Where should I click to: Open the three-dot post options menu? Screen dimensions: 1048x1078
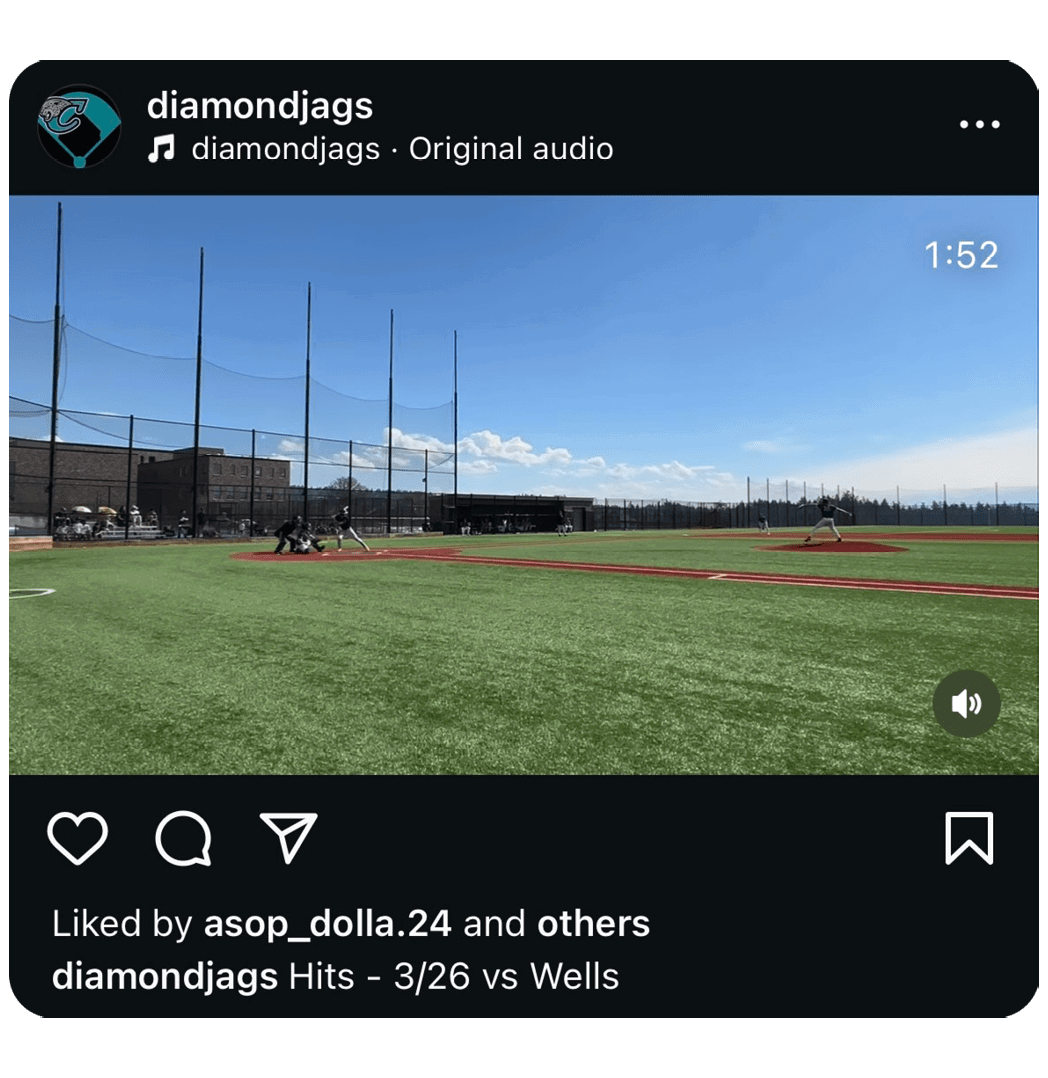click(x=979, y=125)
